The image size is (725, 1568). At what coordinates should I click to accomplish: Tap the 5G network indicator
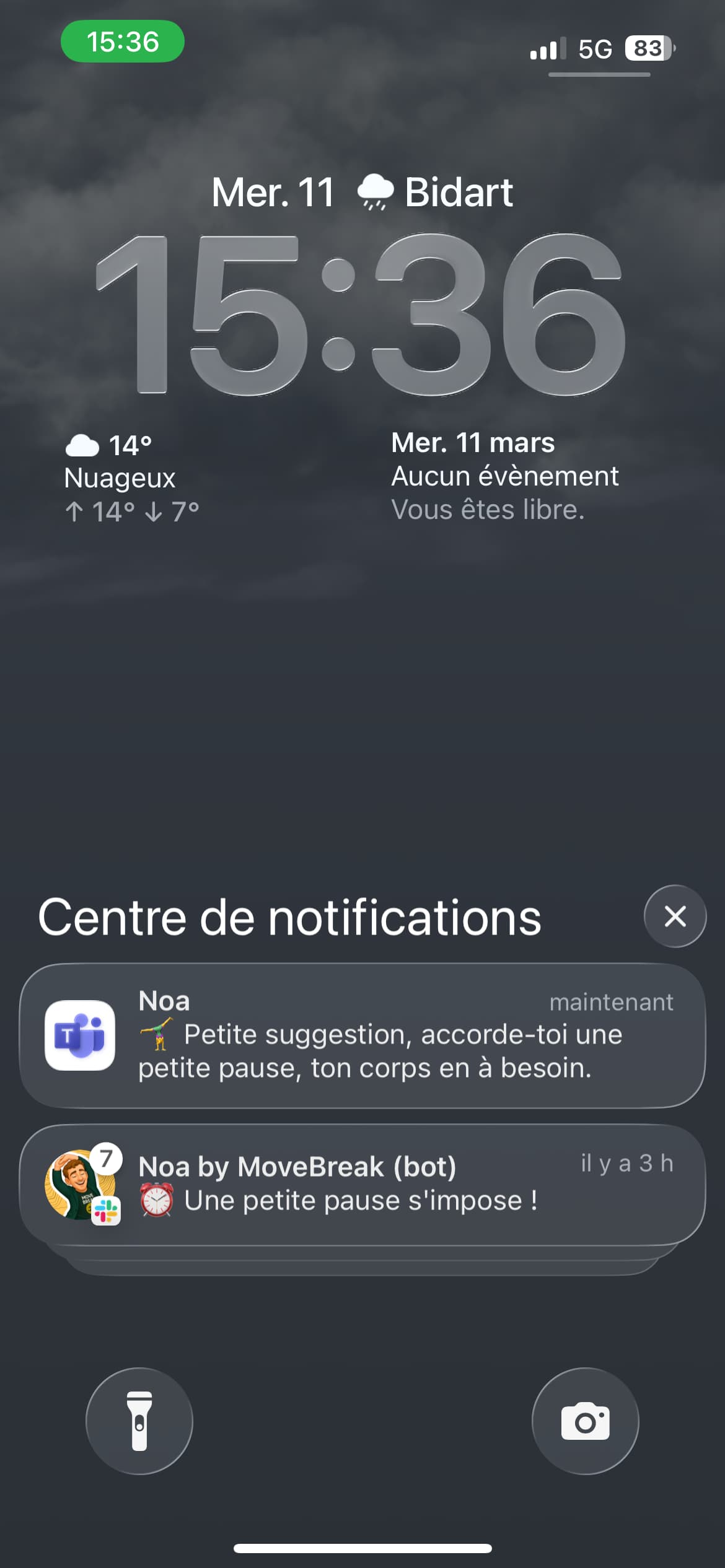coord(595,49)
